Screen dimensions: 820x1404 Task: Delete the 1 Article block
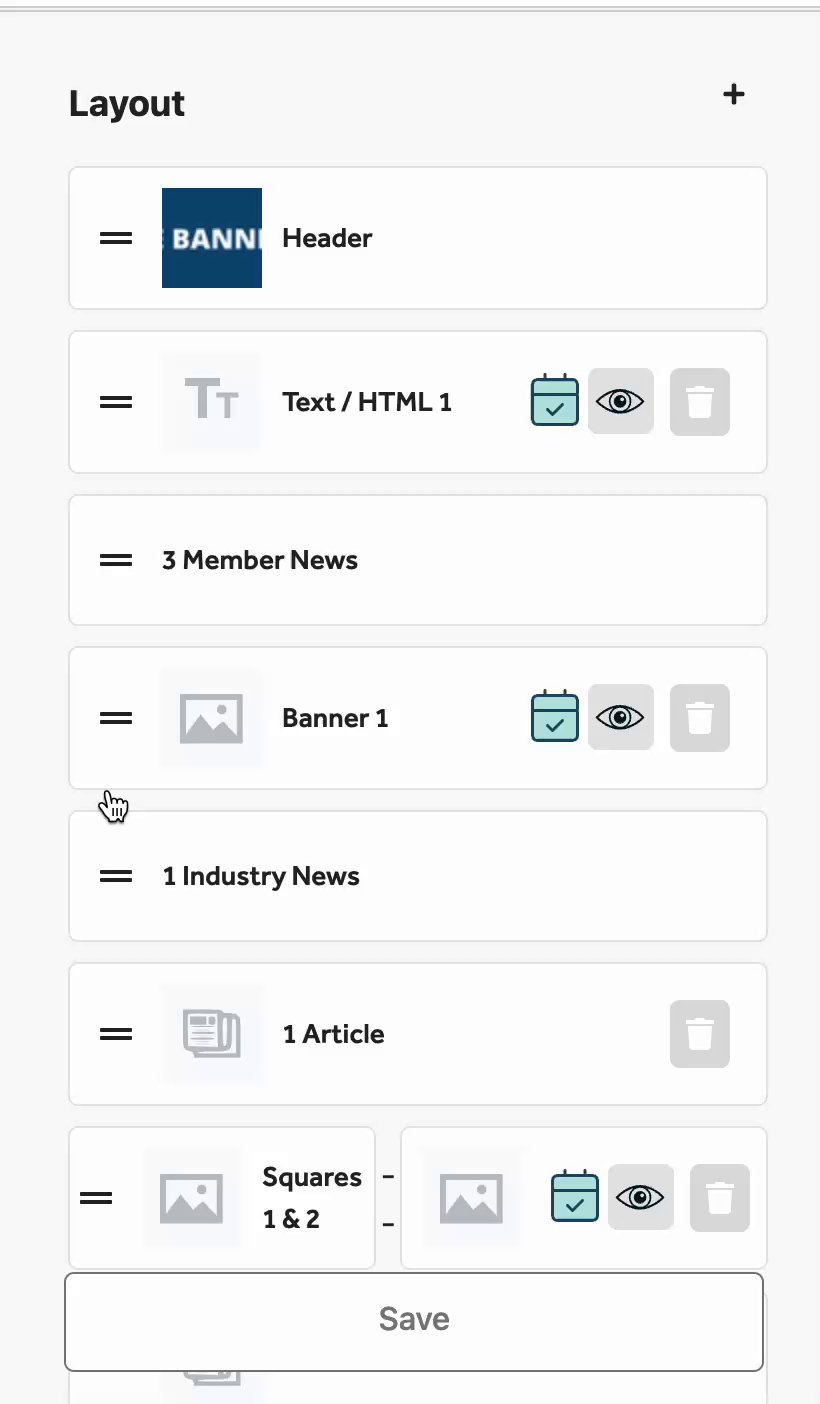[x=700, y=1034]
